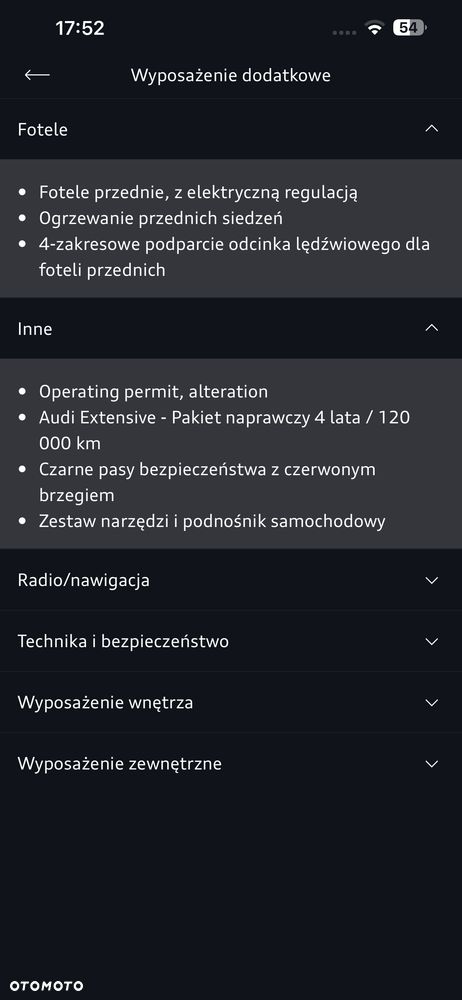Expand the Wyposażenie wnętrza section
Image resolution: width=462 pixels, height=1000 pixels.
pyautogui.click(x=231, y=703)
